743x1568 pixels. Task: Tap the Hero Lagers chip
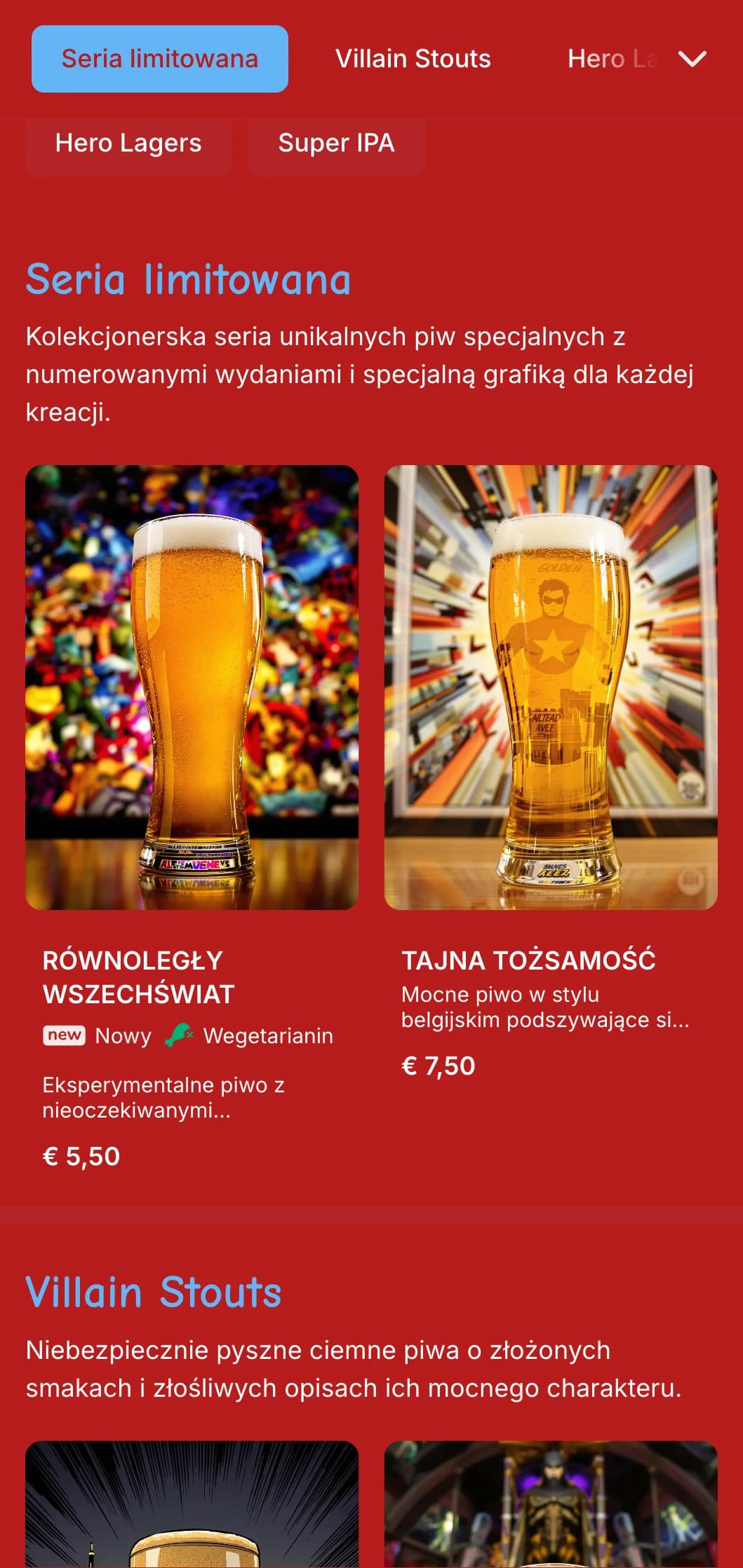(128, 144)
